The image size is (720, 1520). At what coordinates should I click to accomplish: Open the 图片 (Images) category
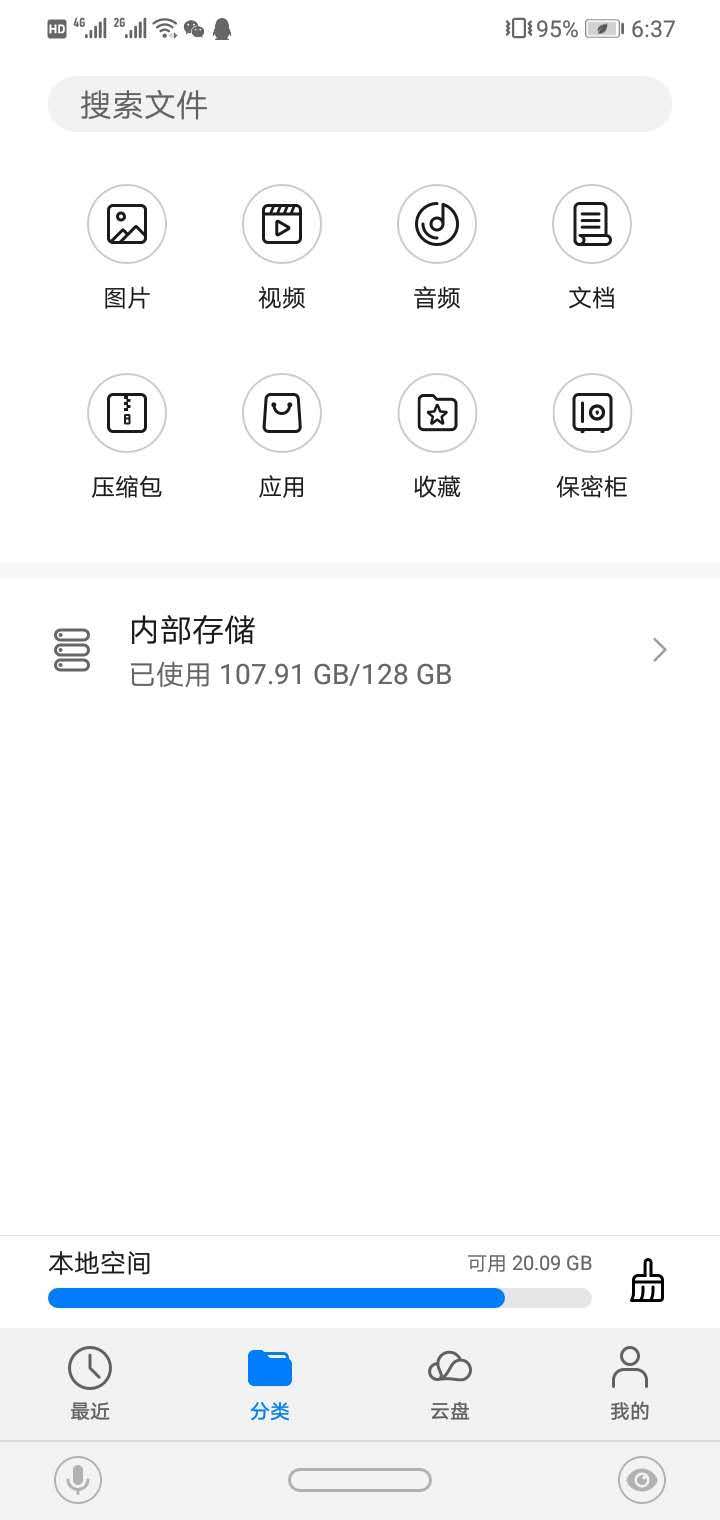pyautogui.click(x=126, y=224)
